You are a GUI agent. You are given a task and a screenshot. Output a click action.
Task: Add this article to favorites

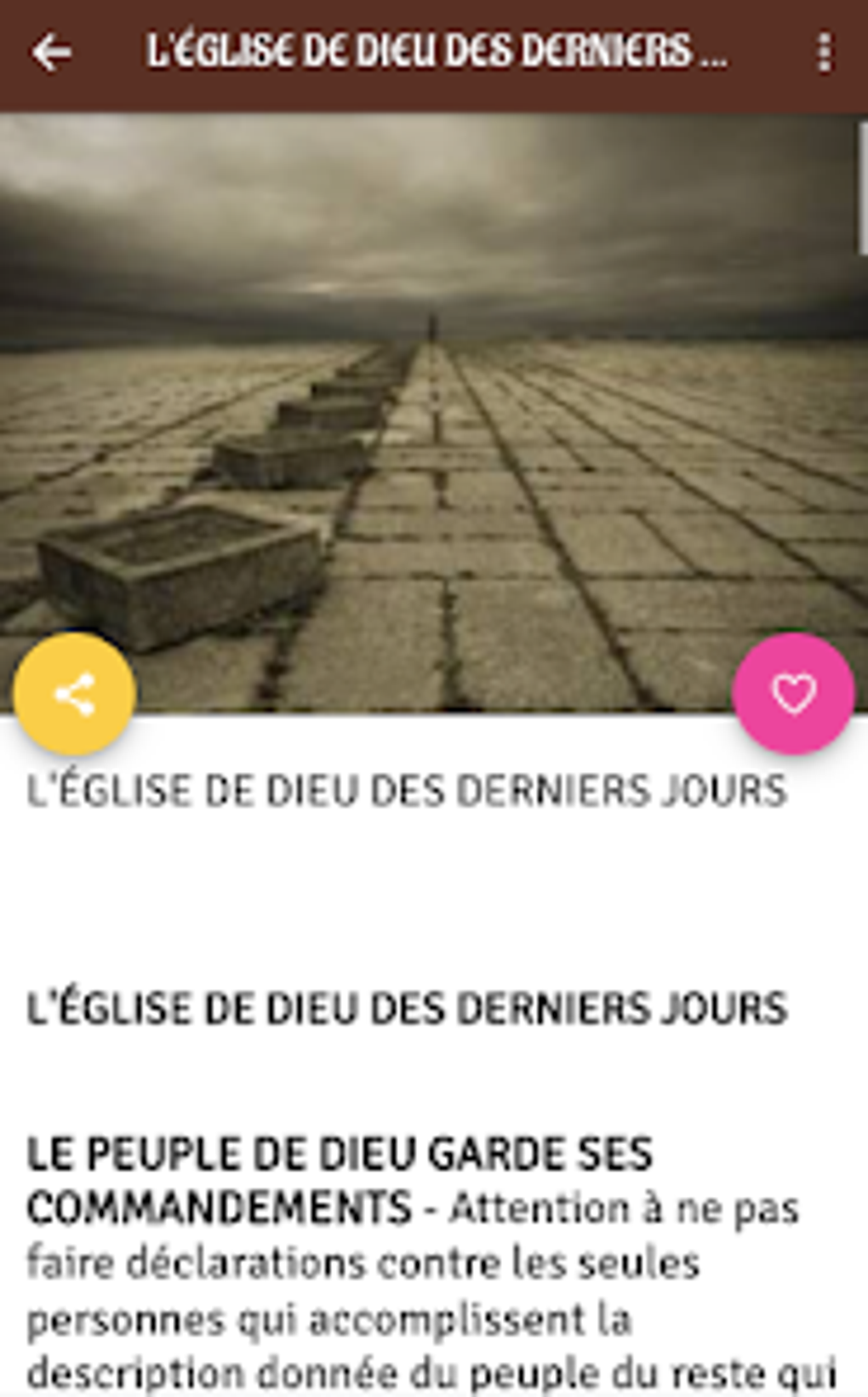[x=792, y=694]
